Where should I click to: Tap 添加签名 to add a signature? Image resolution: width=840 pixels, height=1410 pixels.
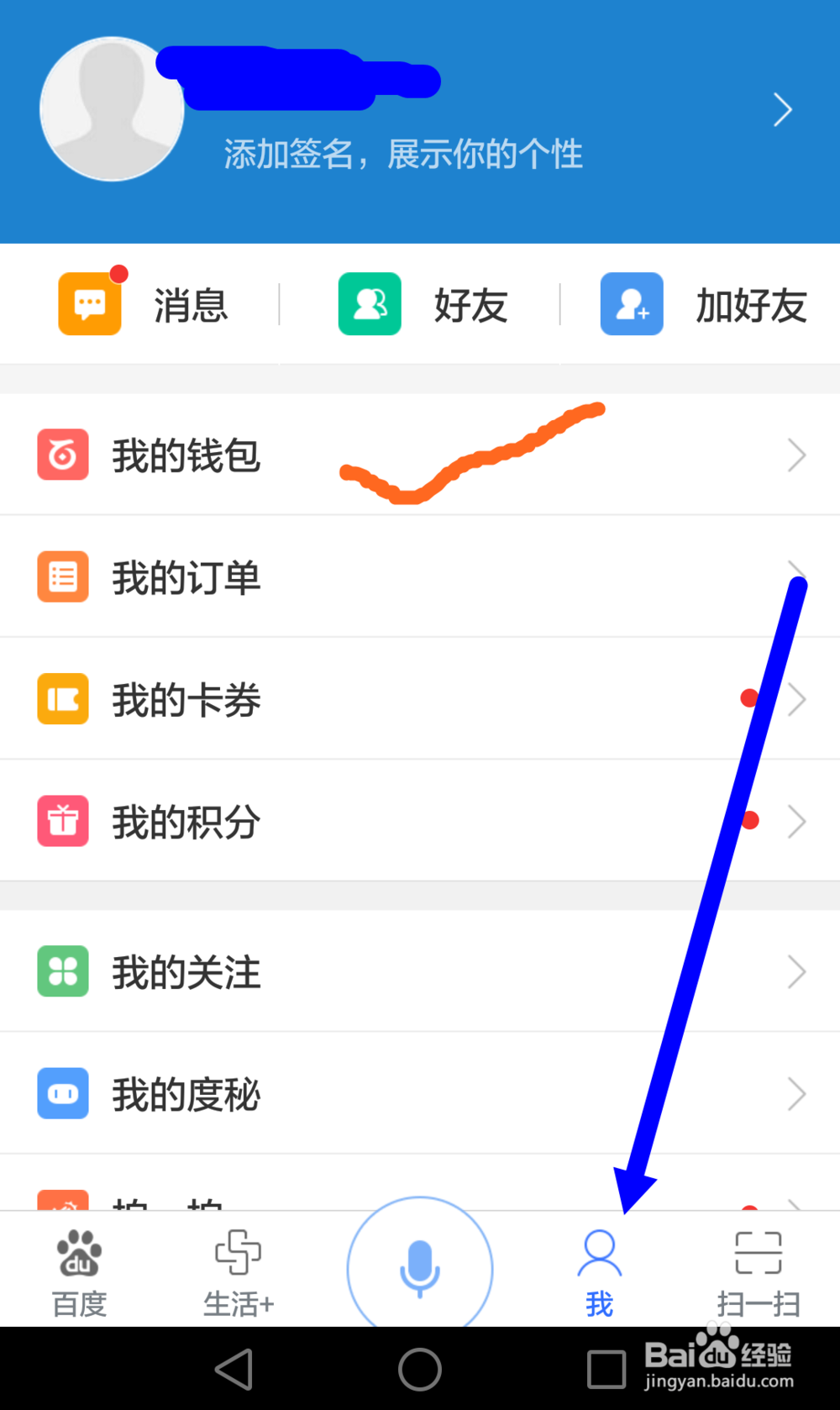coord(403,154)
